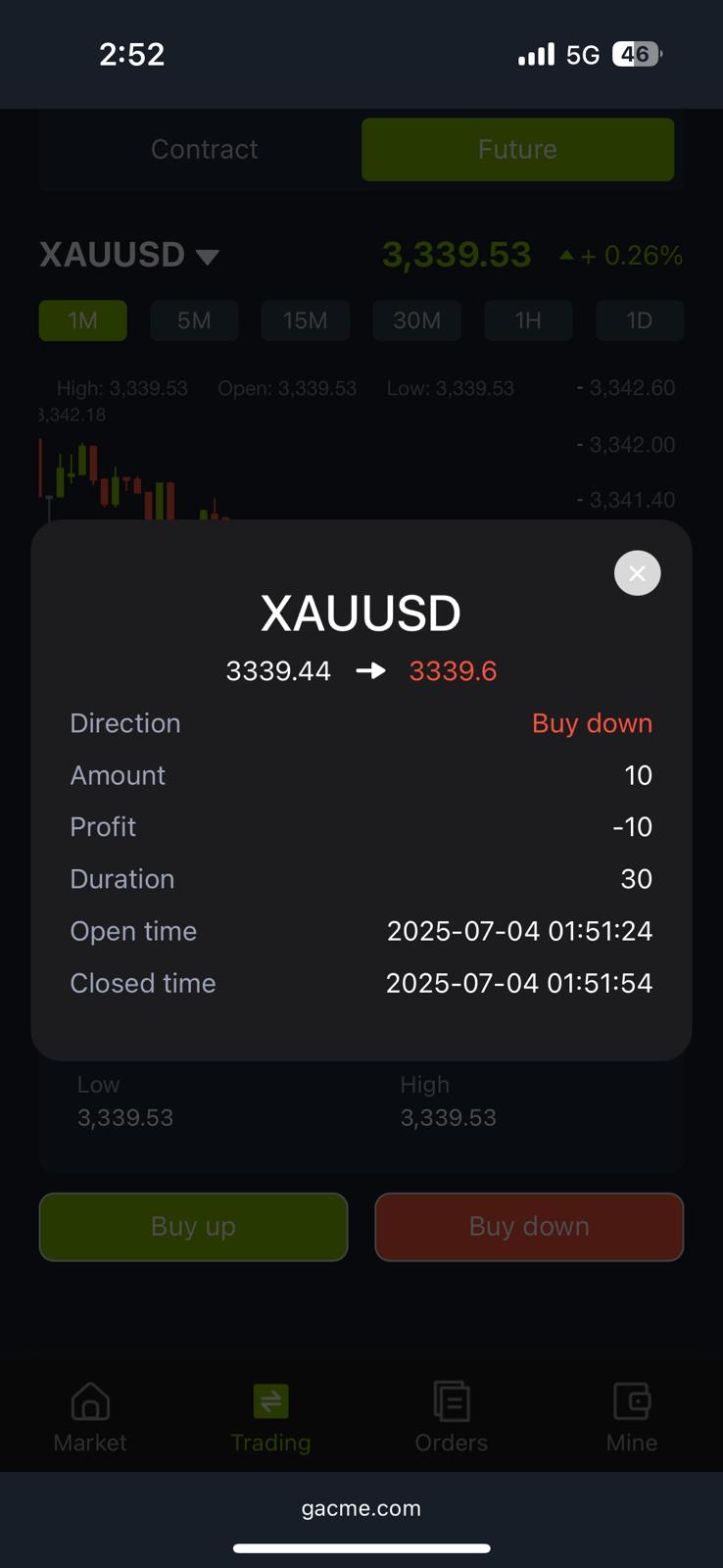Tap the red Buy down button

529,1227
